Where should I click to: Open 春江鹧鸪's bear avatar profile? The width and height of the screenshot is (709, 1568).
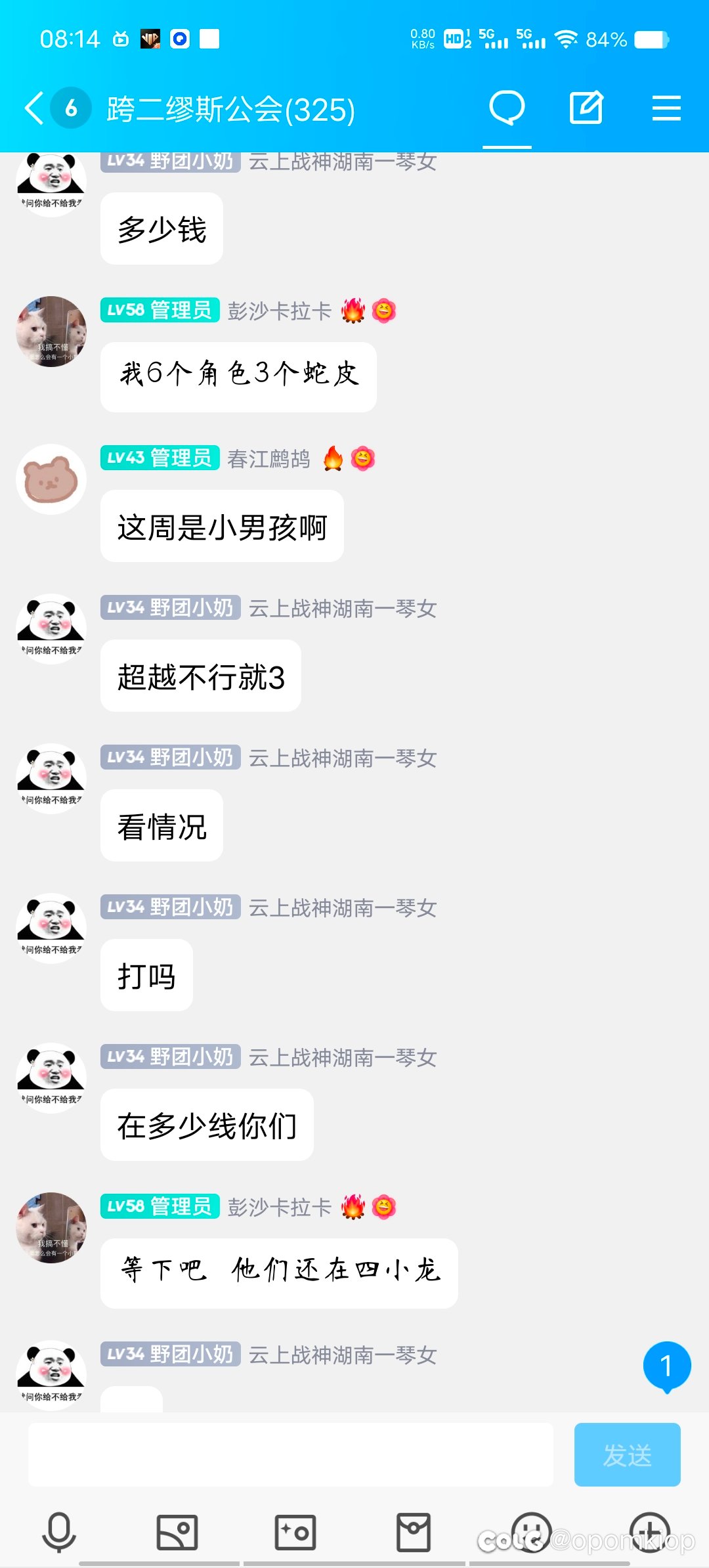(x=51, y=479)
